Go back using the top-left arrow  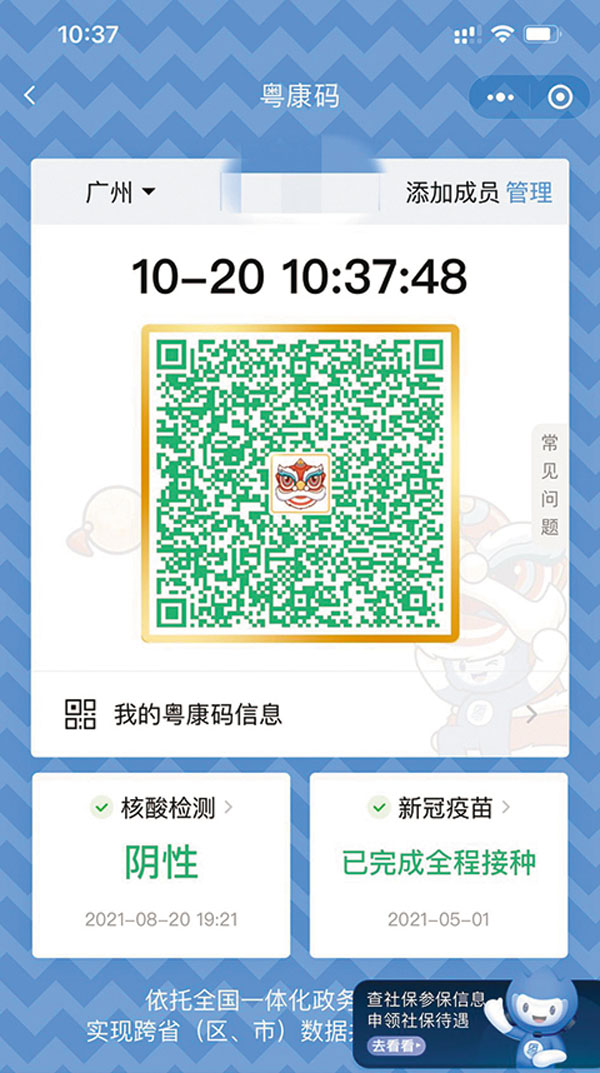point(30,96)
